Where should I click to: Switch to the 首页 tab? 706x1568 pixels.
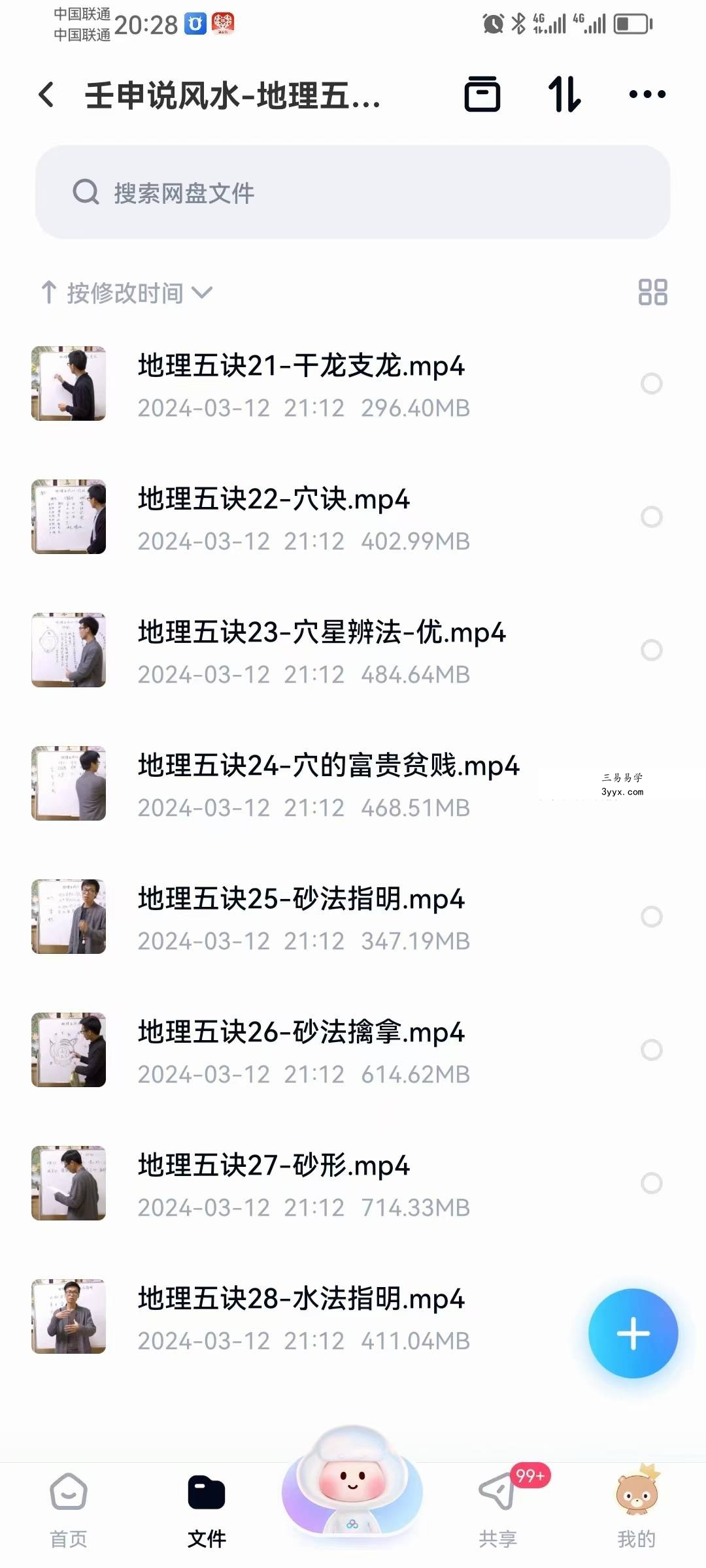tap(69, 1511)
